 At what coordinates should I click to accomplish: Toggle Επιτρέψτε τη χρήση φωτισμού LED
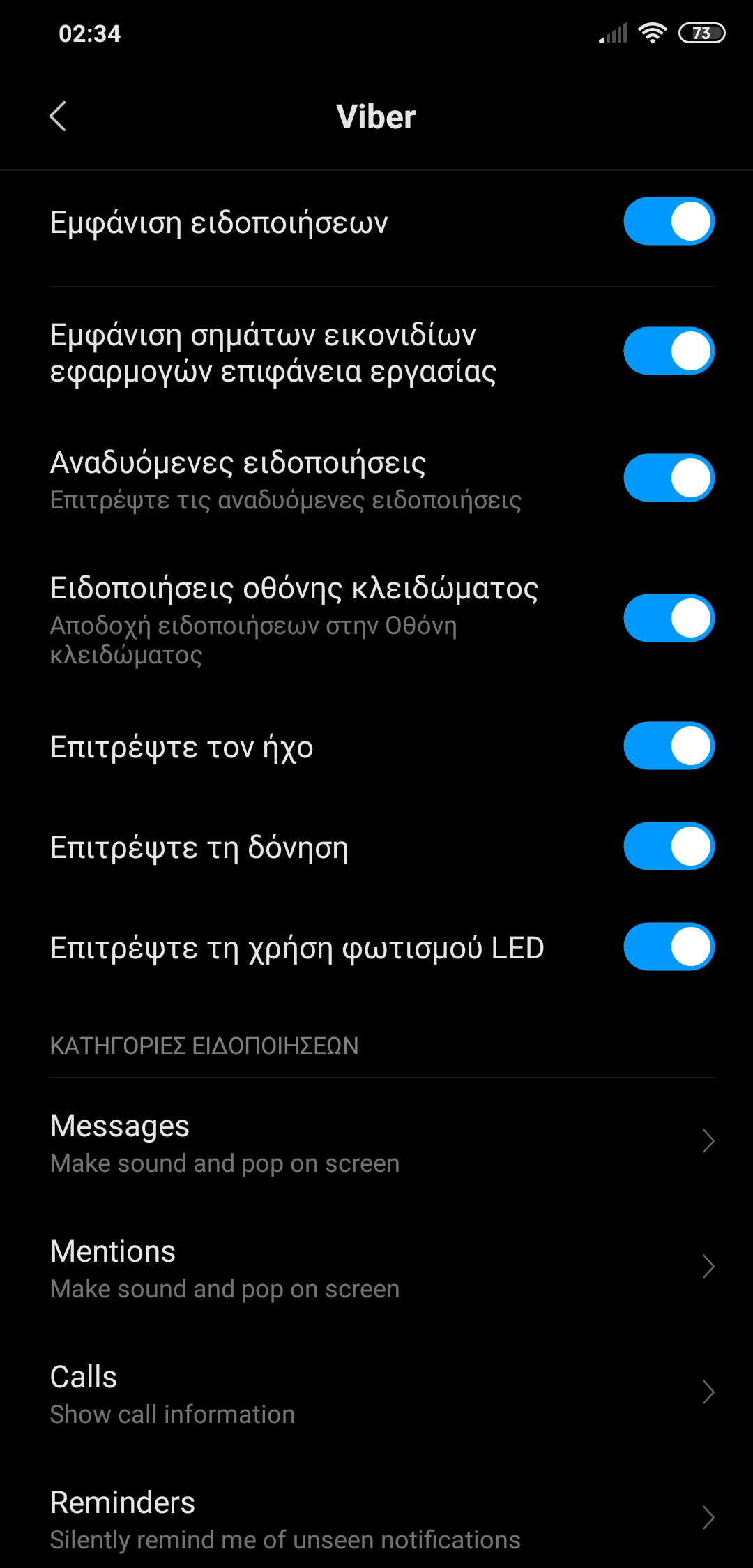pyautogui.click(x=669, y=947)
